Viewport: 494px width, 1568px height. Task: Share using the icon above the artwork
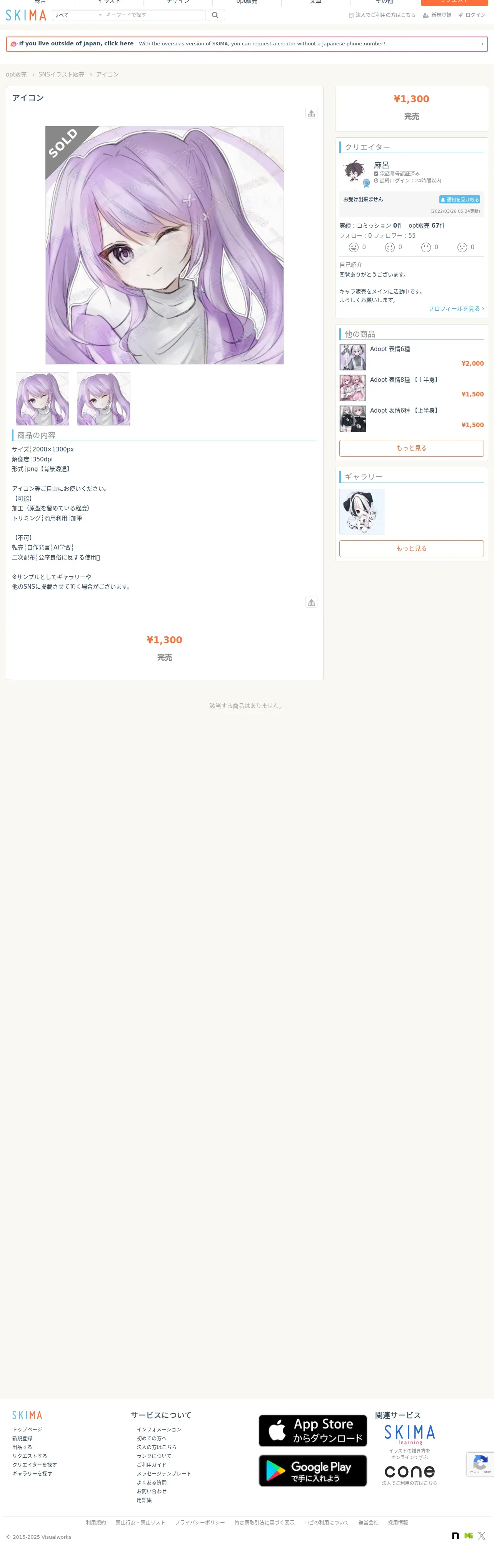[x=311, y=113]
